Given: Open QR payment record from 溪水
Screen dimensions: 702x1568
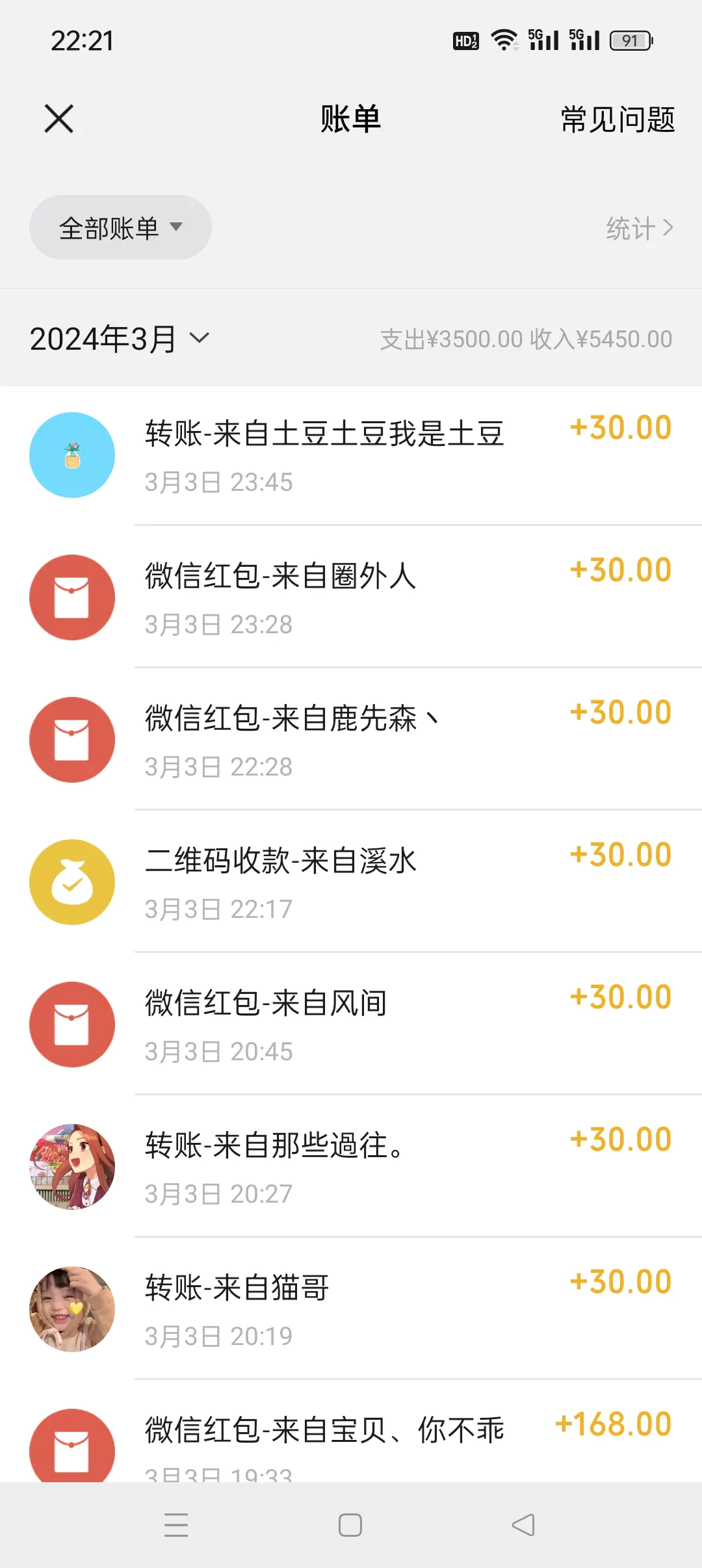Looking at the screenshot, I should click(x=351, y=882).
